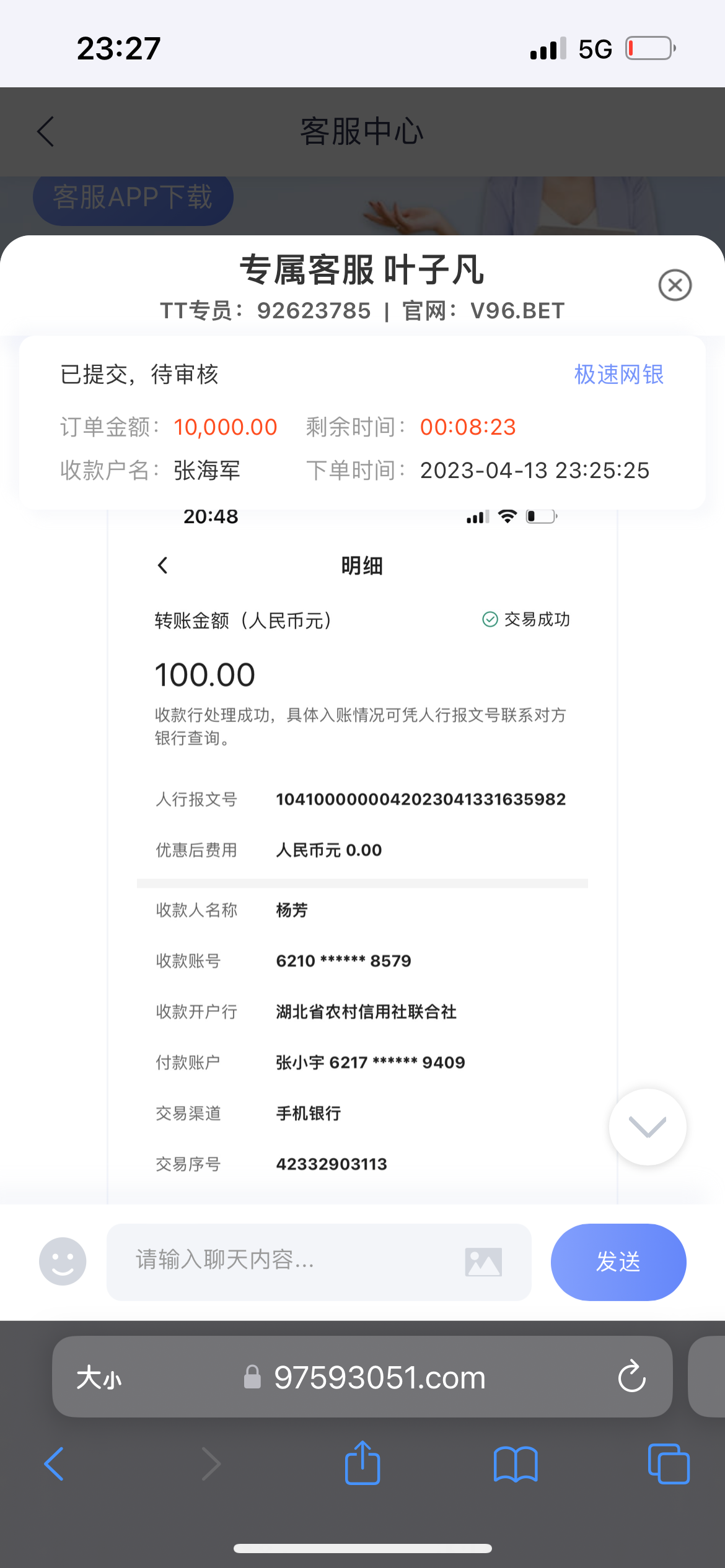The width and height of the screenshot is (725, 1568).
Task: Tap the smiley face toggle beside chat input
Action: click(x=62, y=1261)
